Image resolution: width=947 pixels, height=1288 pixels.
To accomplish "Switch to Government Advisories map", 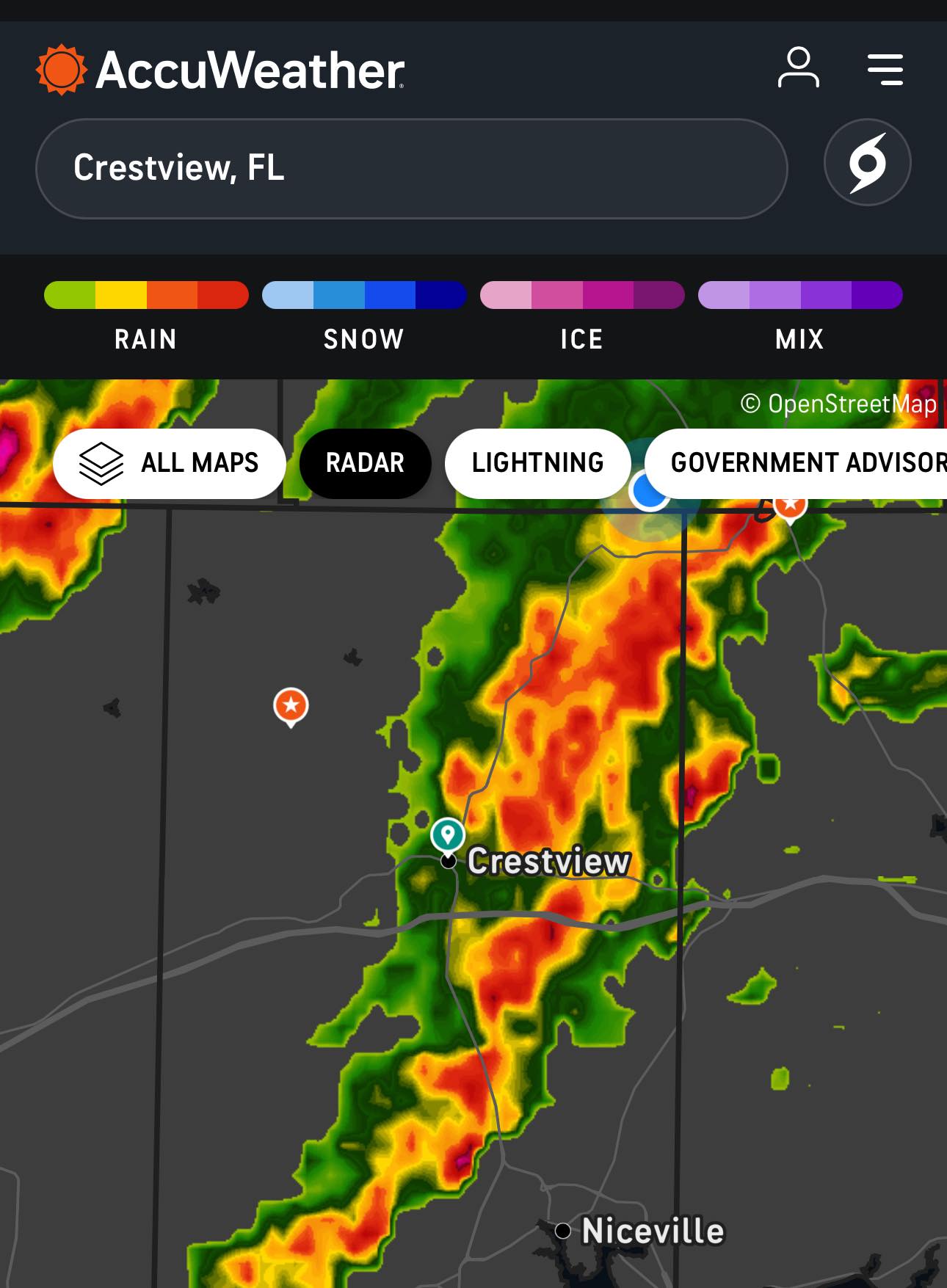I will tap(800, 463).
